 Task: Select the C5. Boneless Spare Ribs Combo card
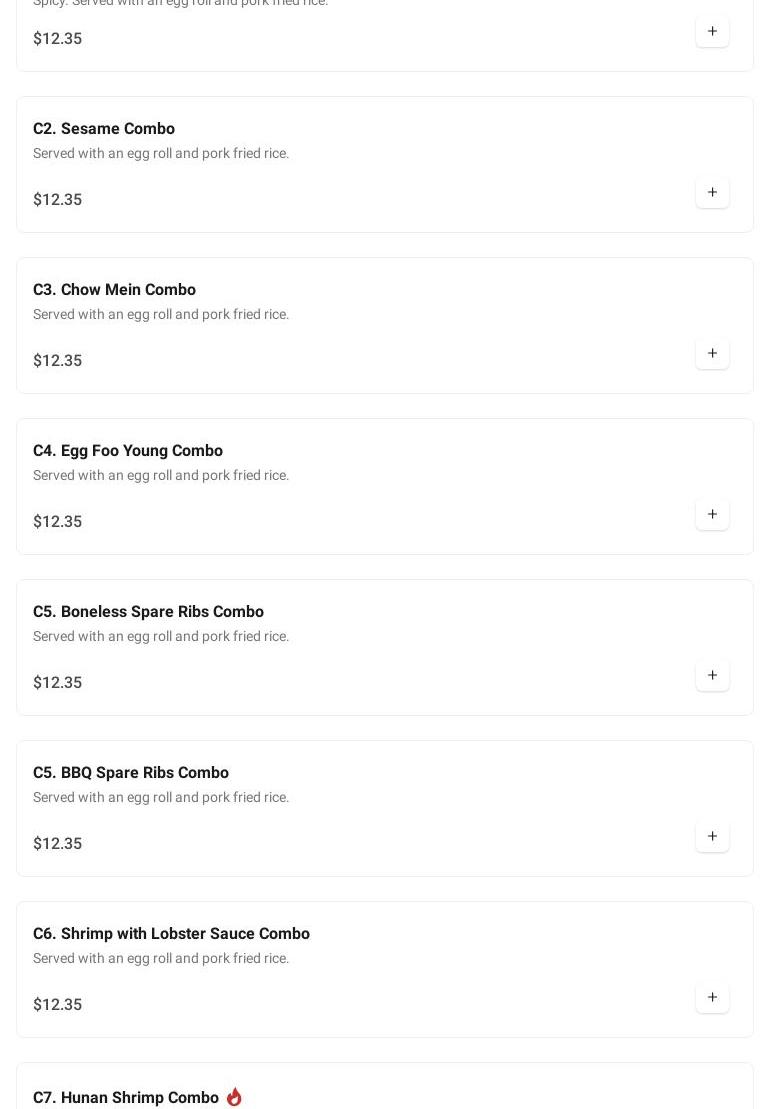tap(148, 612)
